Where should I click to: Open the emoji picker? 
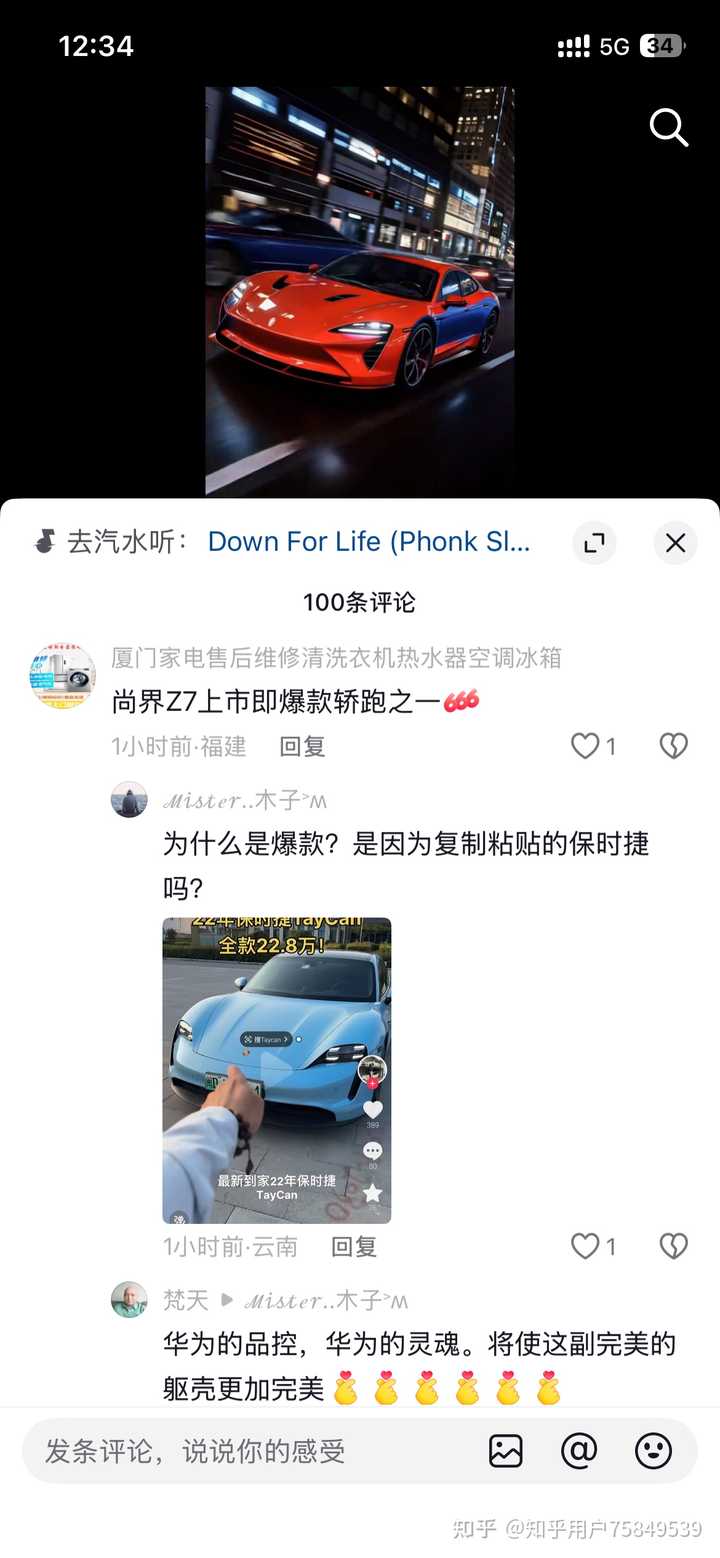point(654,1451)
